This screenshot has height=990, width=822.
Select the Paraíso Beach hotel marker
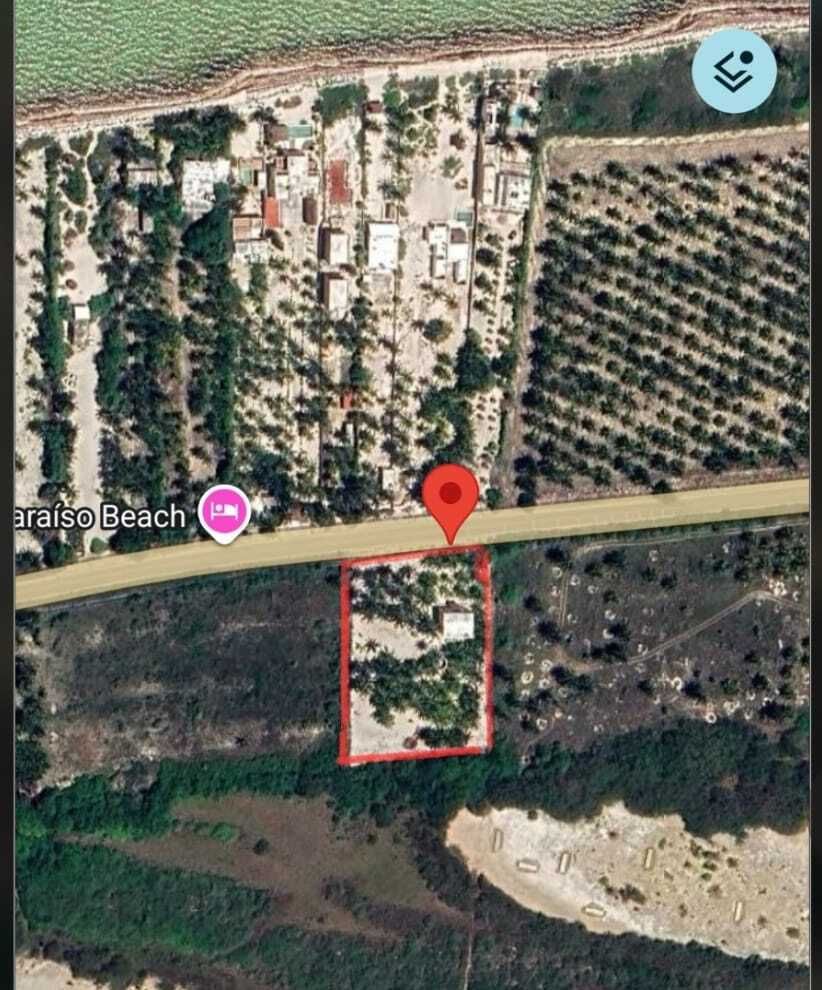click(225, 513)
